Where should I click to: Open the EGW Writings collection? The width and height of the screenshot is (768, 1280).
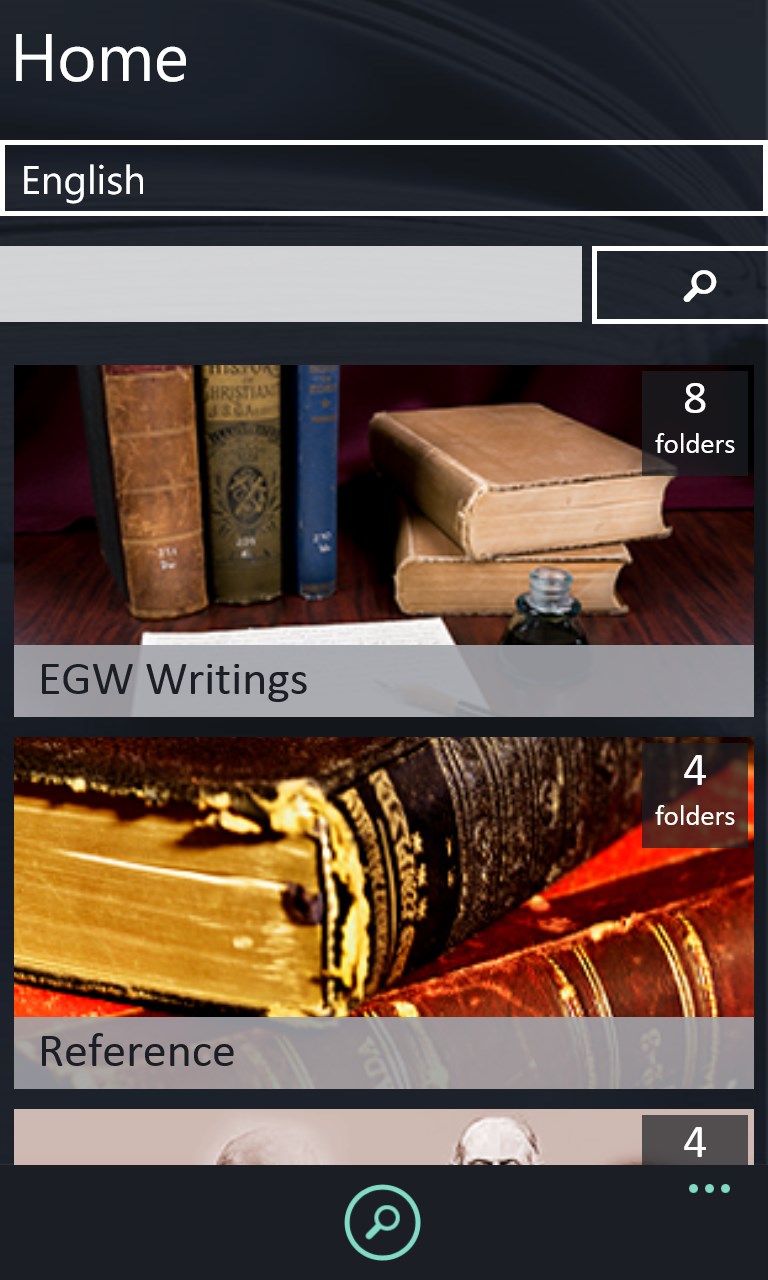[x=383, y=540]
